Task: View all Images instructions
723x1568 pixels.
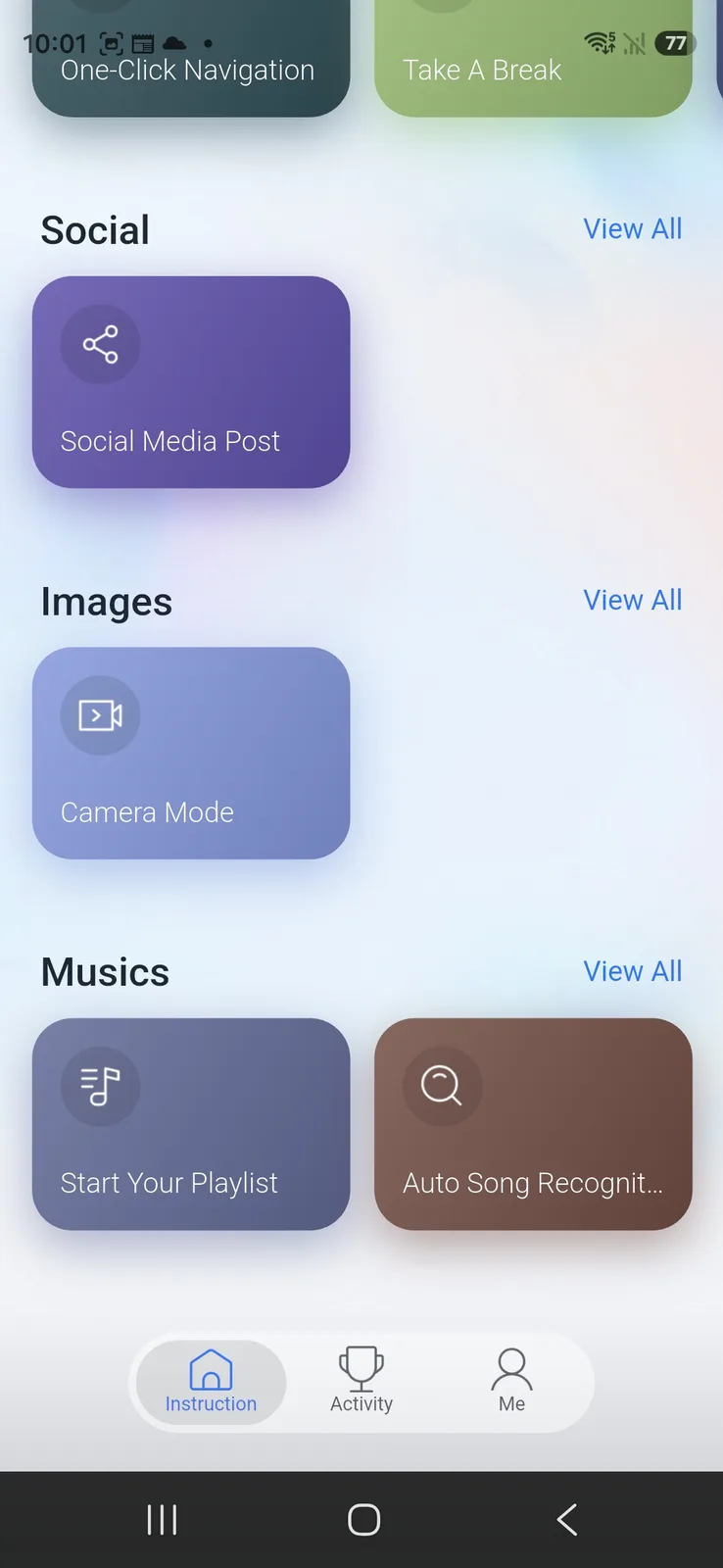Action: (632, 601)
